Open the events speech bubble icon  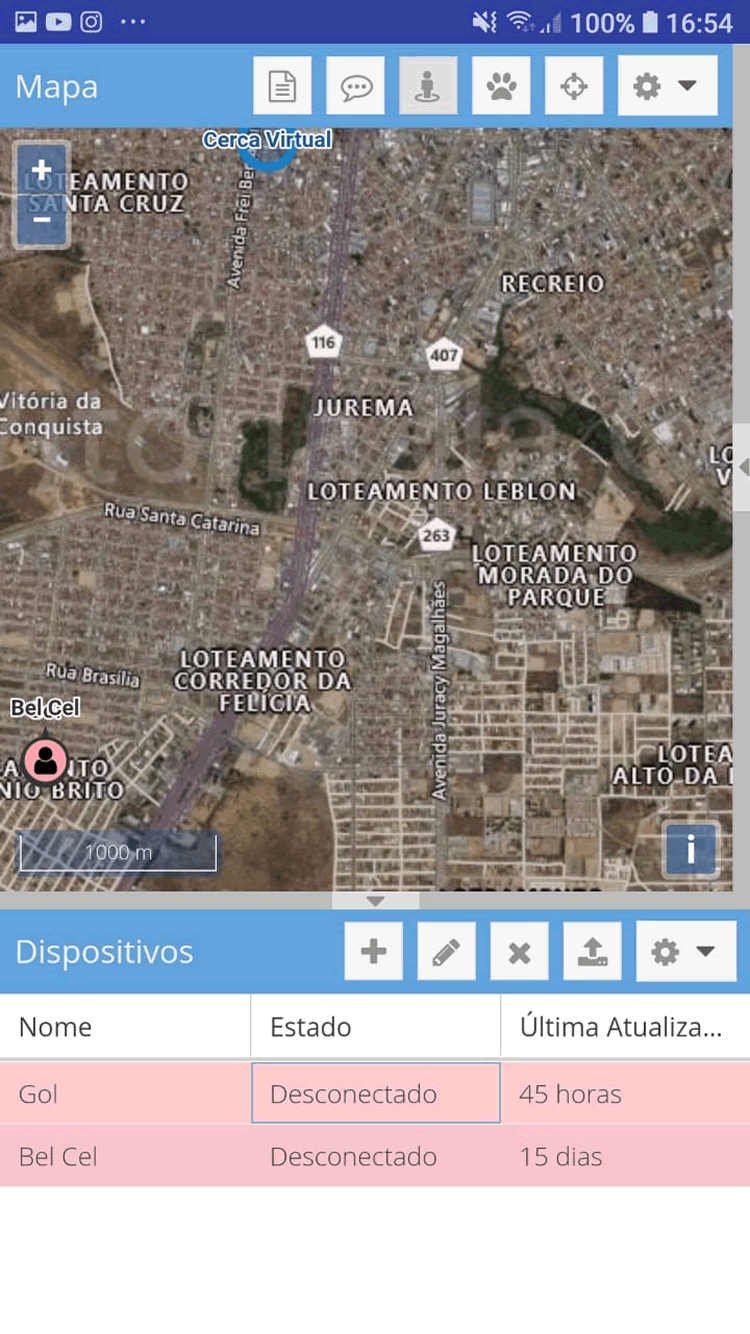355,86
